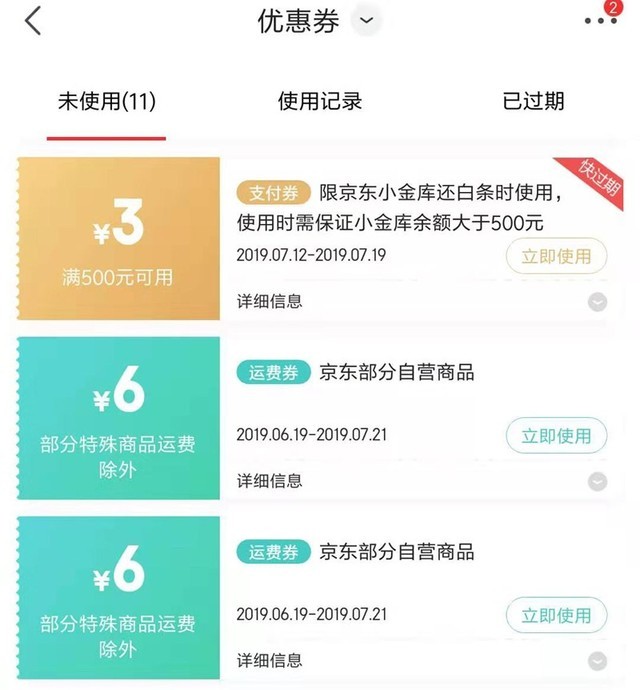The height and width of the screenshot is (690, 640).
Task: Expand 详细信息 for the ¥3 支付券 coupon
Action: tap(597, 301)
